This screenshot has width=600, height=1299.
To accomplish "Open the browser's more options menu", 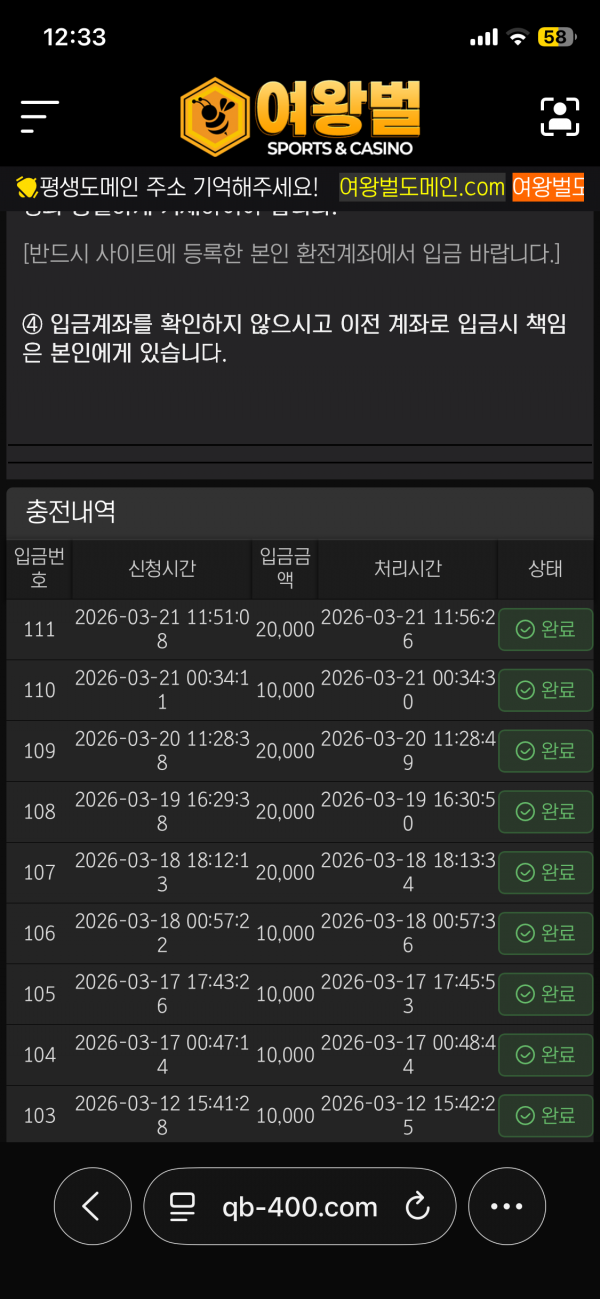I will point(507,1207).
